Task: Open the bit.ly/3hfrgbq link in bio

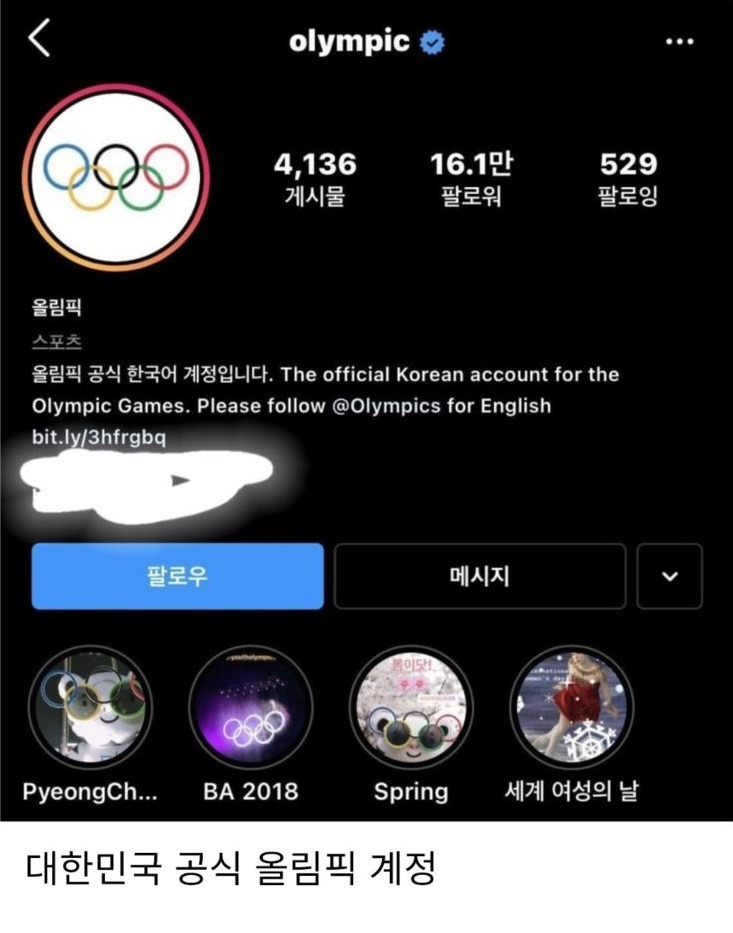Action: click(x=98, y=437)
